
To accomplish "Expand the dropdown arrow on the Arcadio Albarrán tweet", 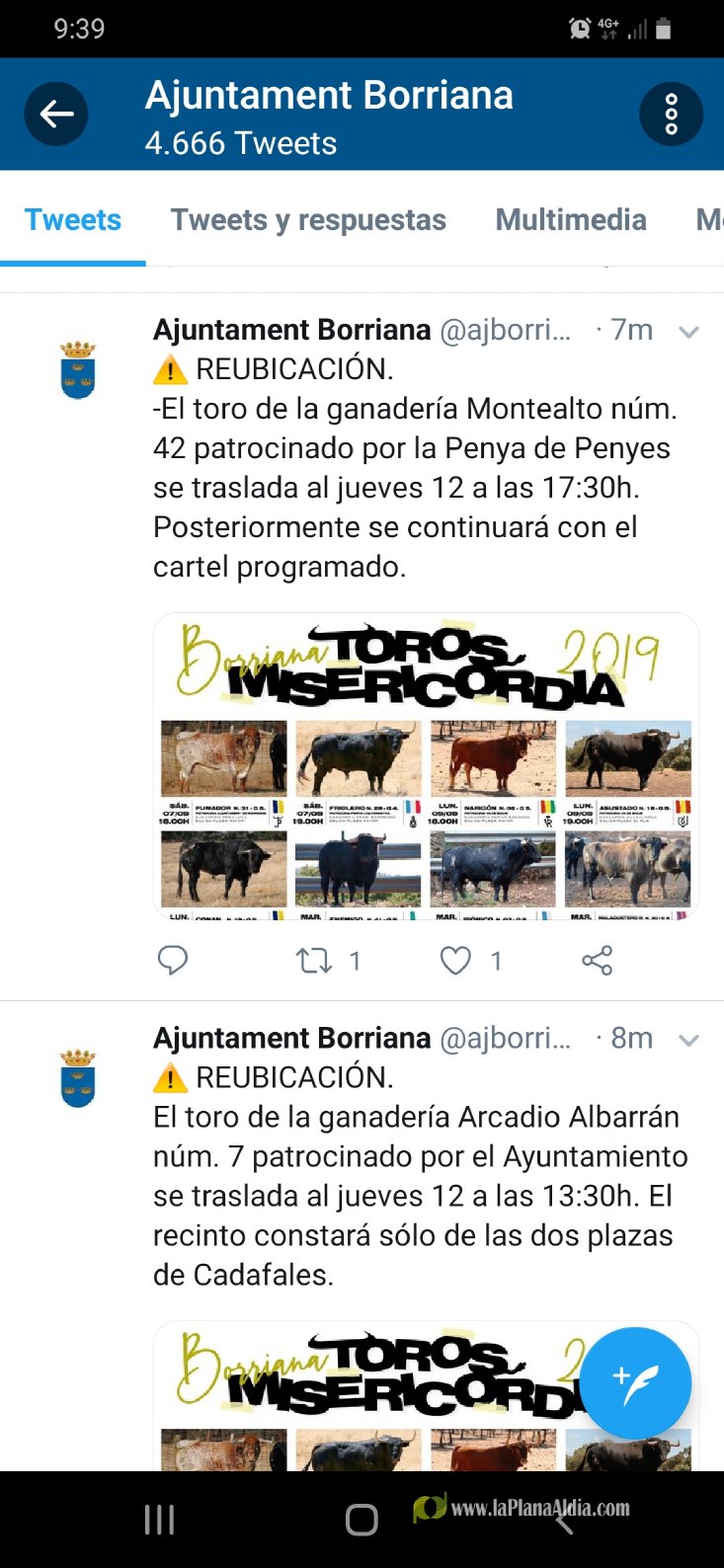I will click(x=689, y=1040).
